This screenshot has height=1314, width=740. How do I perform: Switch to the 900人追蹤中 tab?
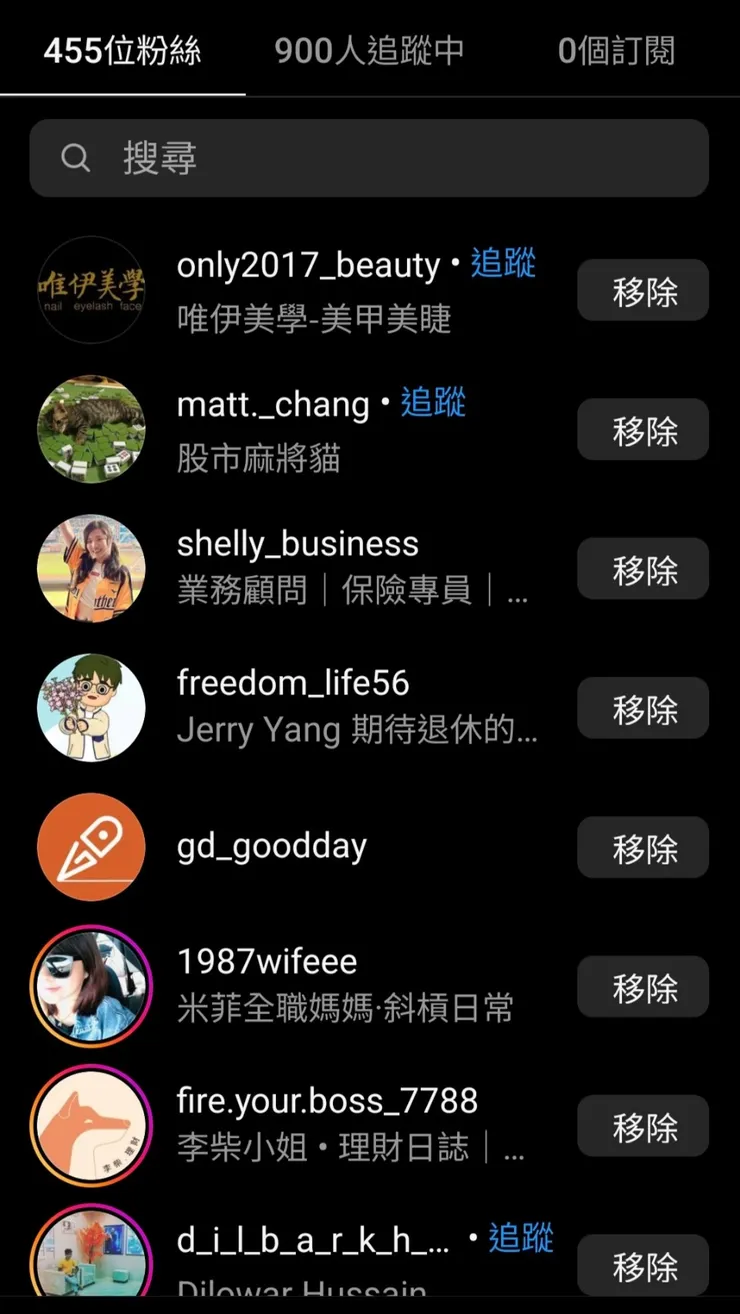click(368, 52)
